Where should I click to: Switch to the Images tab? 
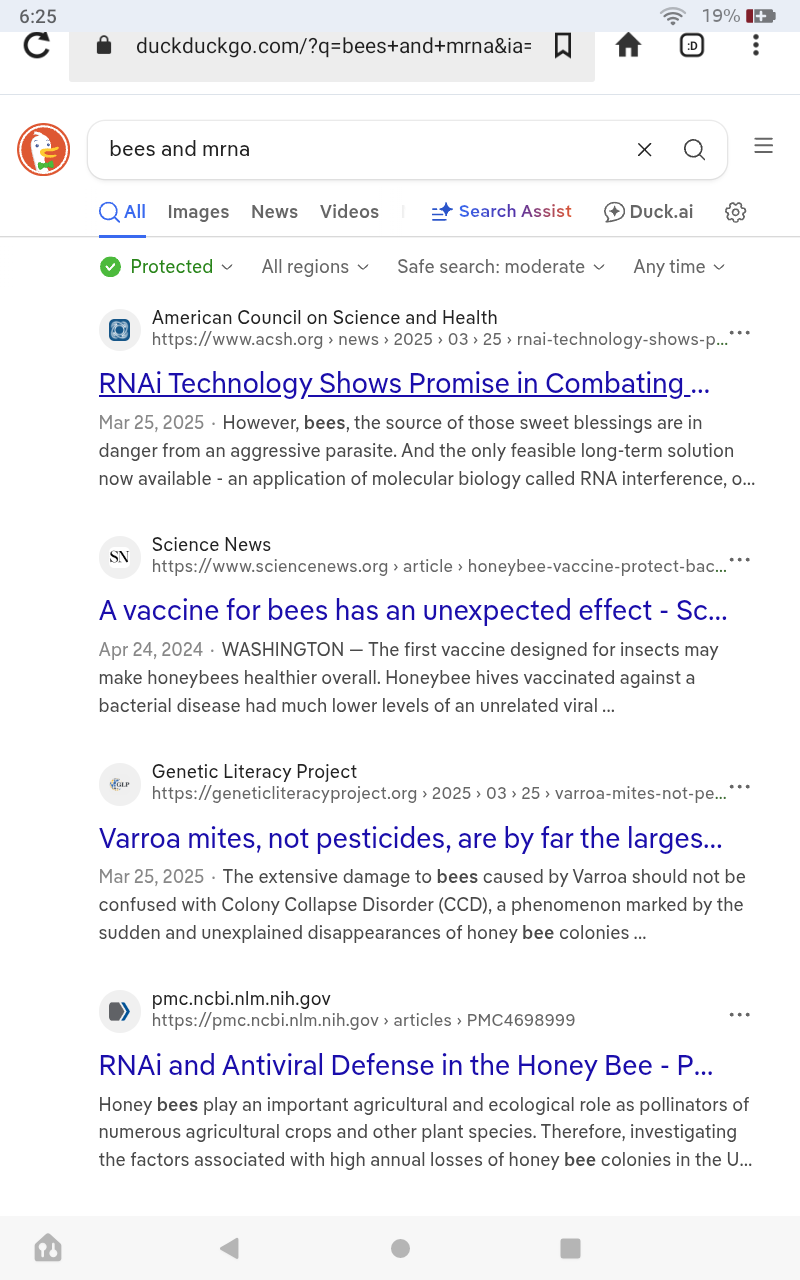198,212
